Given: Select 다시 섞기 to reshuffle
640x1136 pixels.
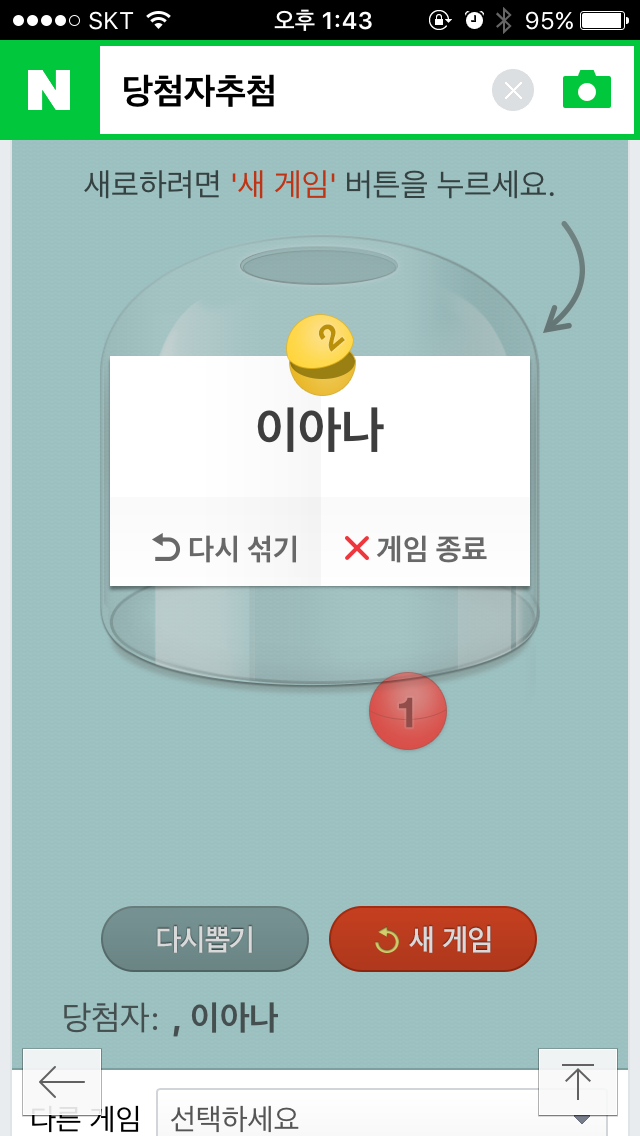Looking at the screenshot, I should click(x=225, y=548).
